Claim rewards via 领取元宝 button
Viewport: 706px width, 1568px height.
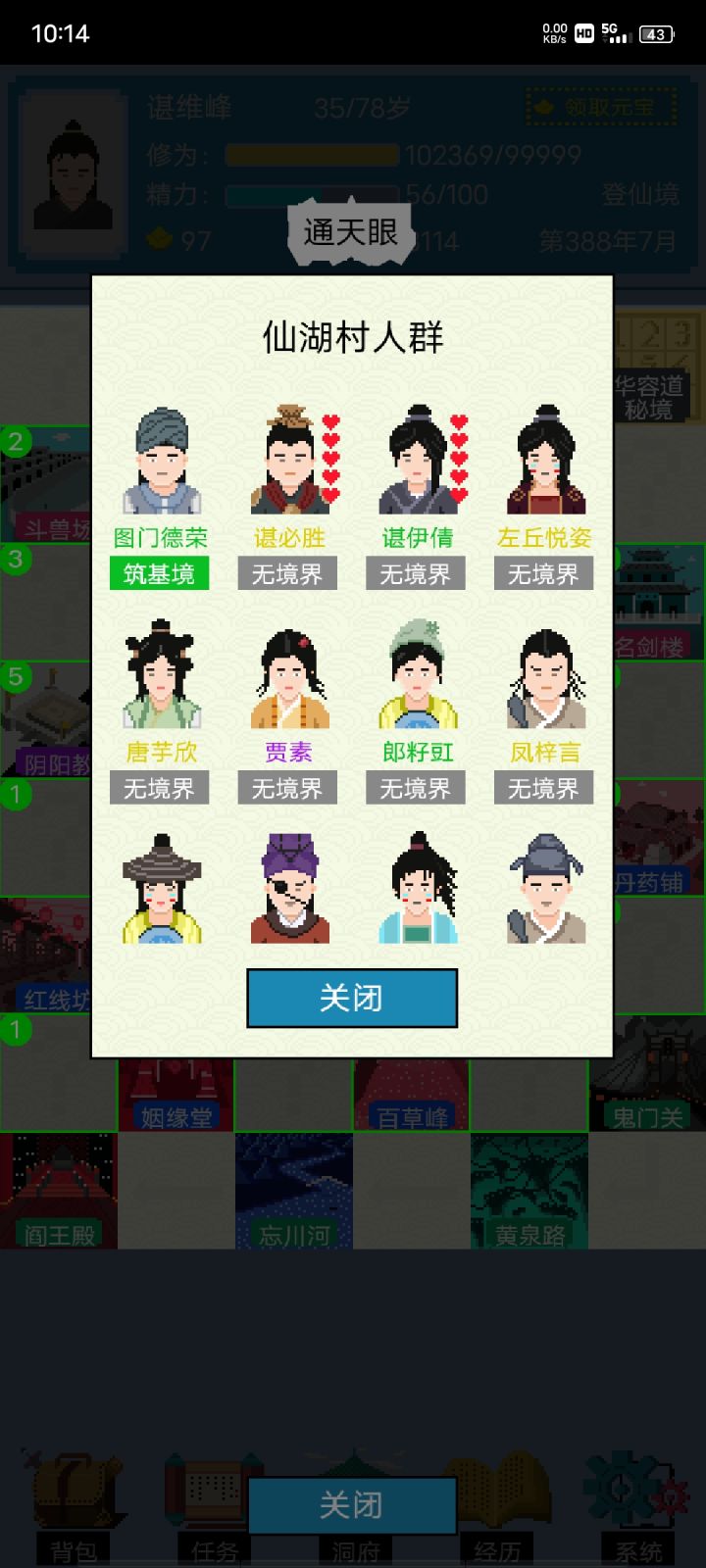601,103
